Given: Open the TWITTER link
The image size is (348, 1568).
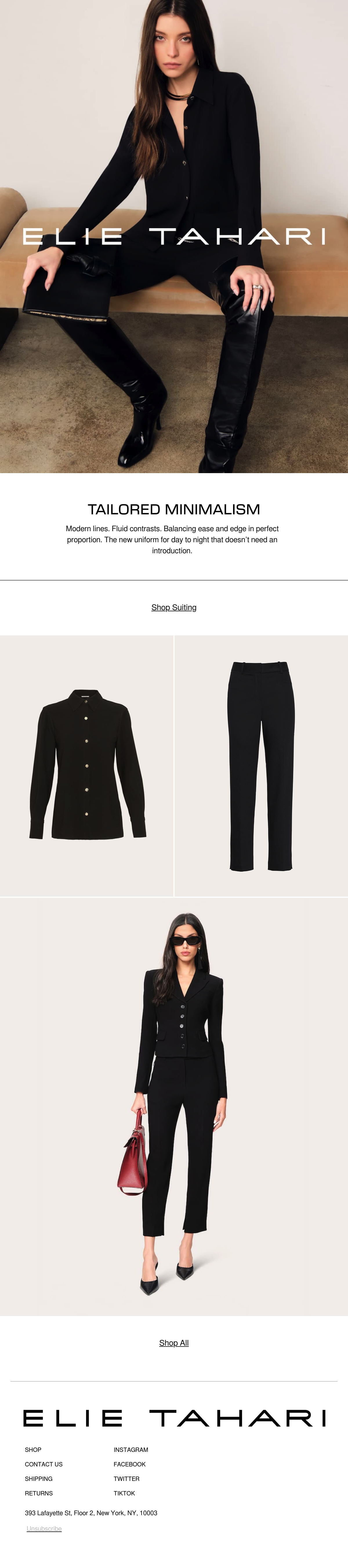Looking at the screenshot, I should pos(126,1479).
